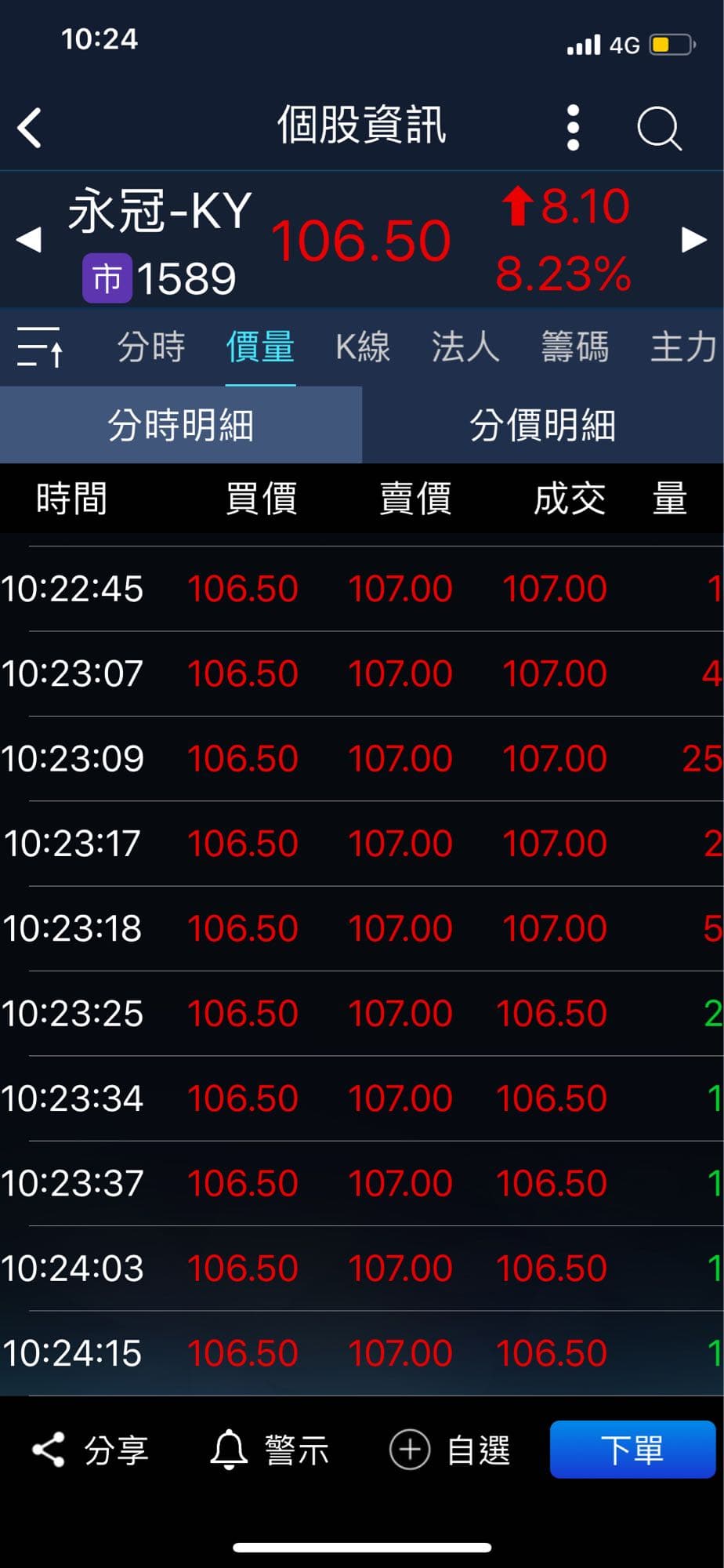Share this stock via 分享
Screen dimensions: 724x1568
[90, 1450]
